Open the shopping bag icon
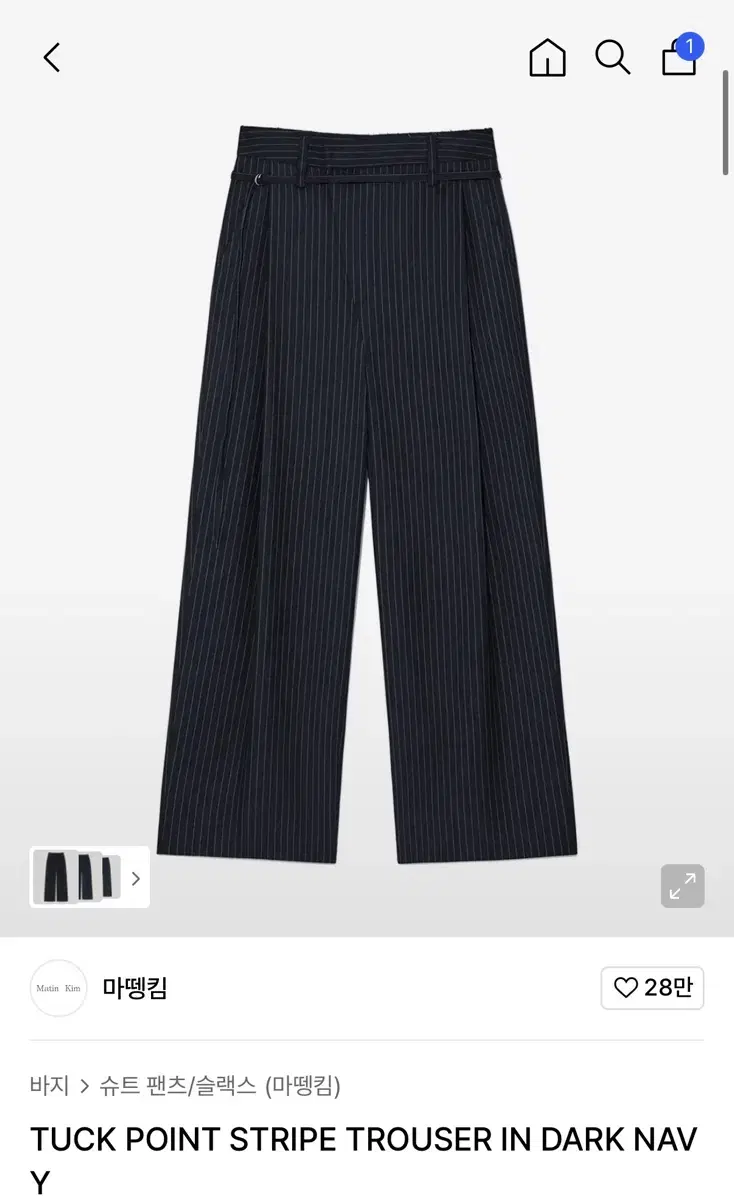734x1200 pixels. (x=678, y=60)
